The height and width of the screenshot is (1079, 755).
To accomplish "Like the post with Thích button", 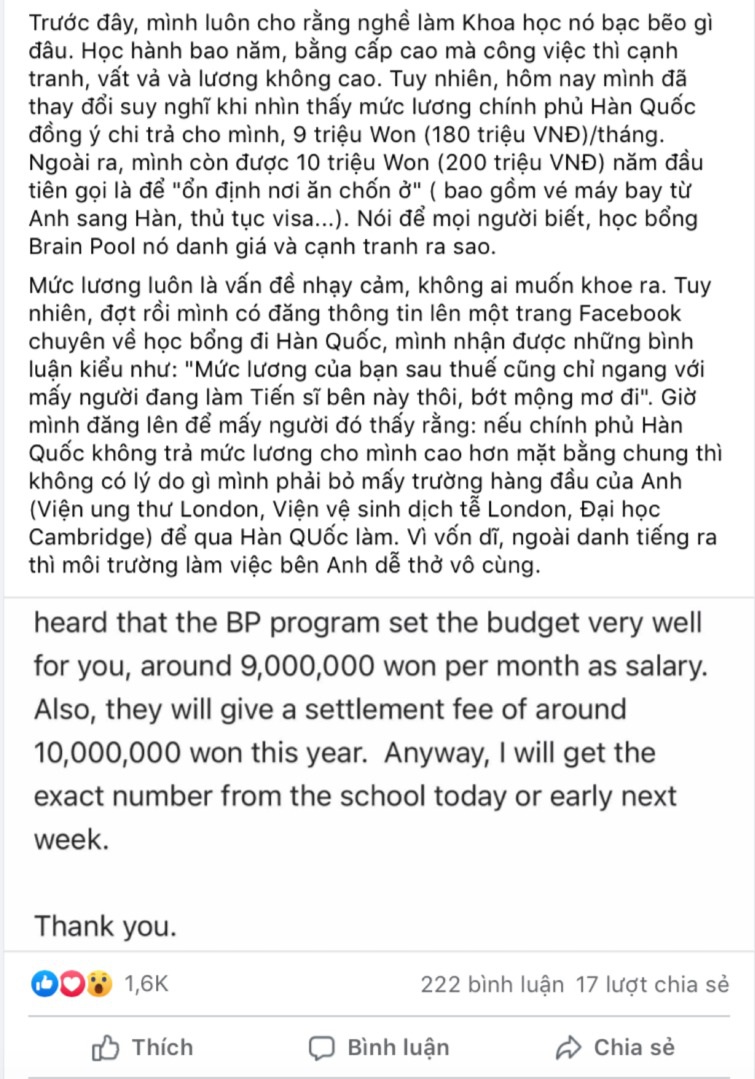I will 141,1047.
